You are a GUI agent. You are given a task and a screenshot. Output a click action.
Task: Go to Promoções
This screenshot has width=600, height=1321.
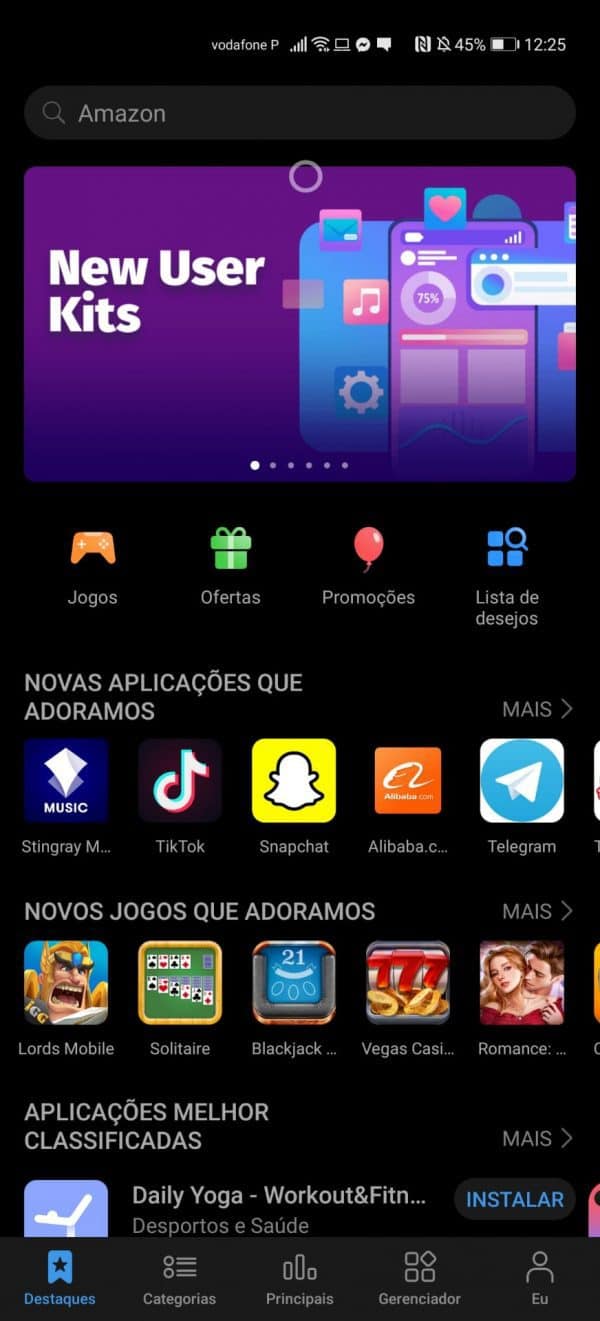(x=368, y=567)
